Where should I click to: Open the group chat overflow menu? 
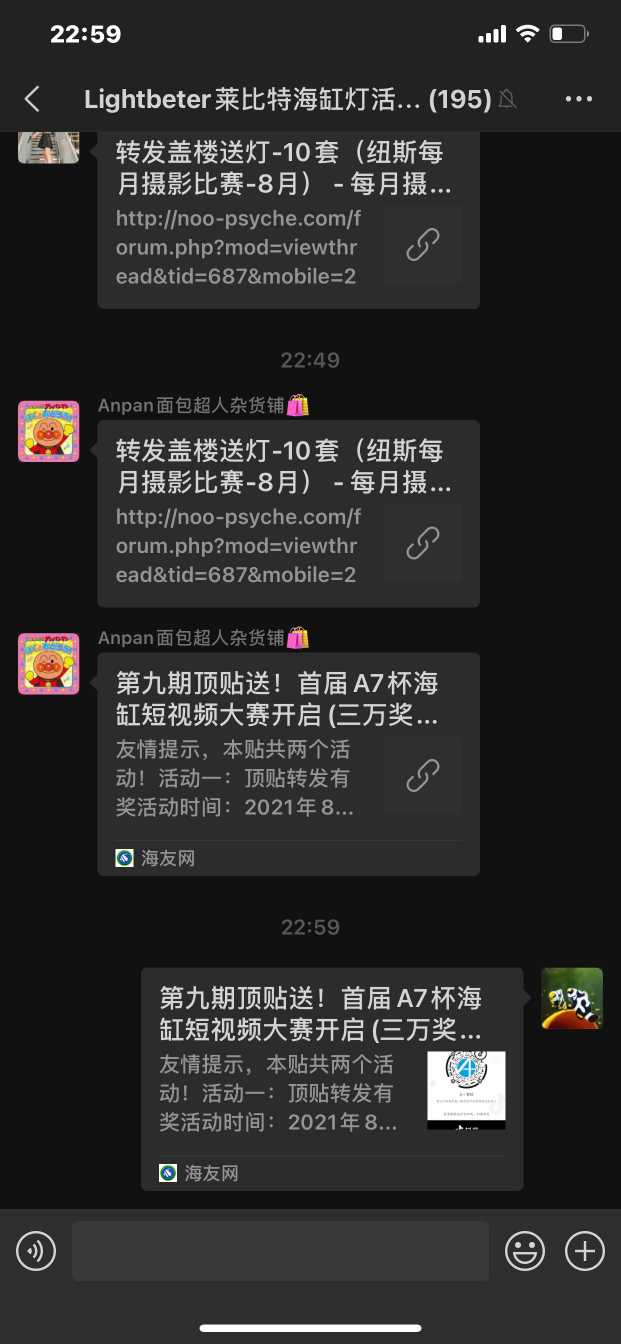click(x=579, y=98)
